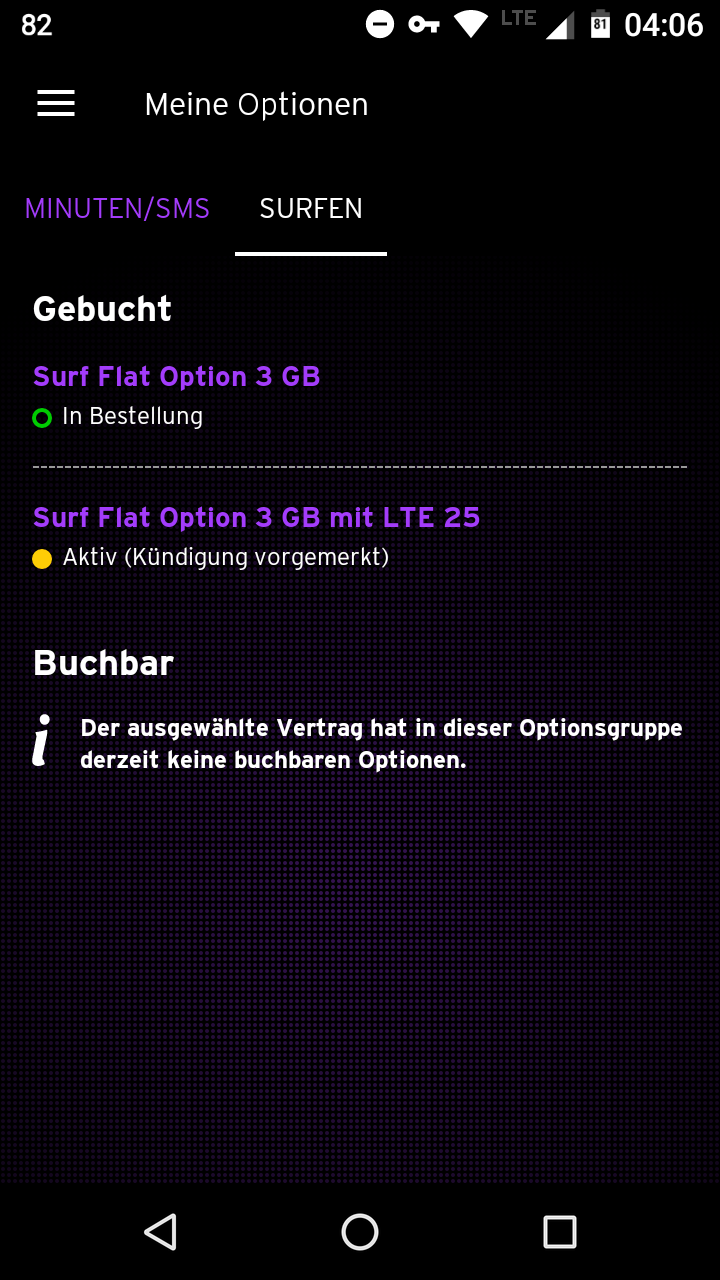The image size is (720, 1280).
Task: Open Surf Flat Option 3 GB in Bestellung
Action: pyautogui.click(x=177, y=377)
